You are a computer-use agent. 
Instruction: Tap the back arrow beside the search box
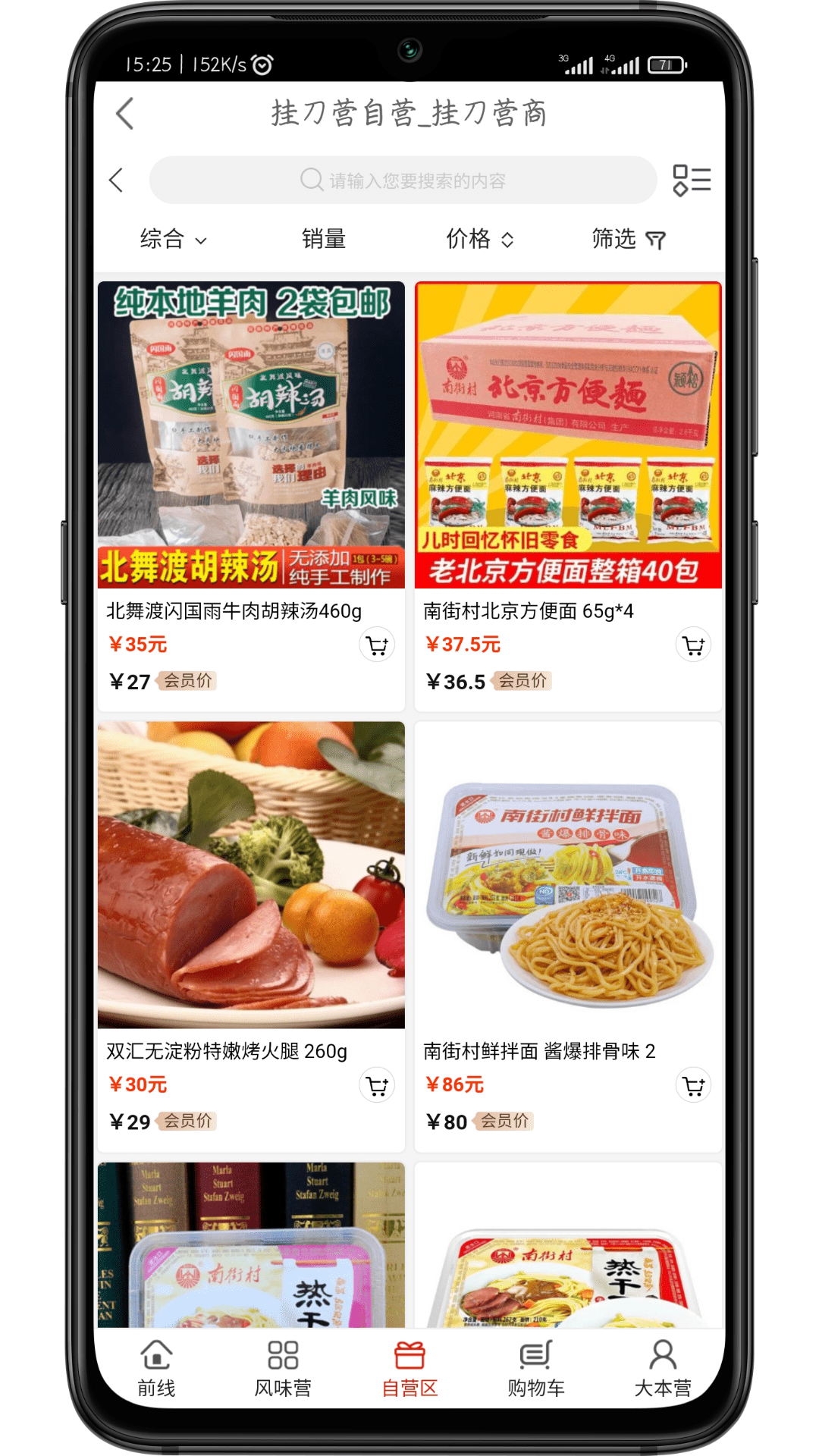(x=116, y=180)
